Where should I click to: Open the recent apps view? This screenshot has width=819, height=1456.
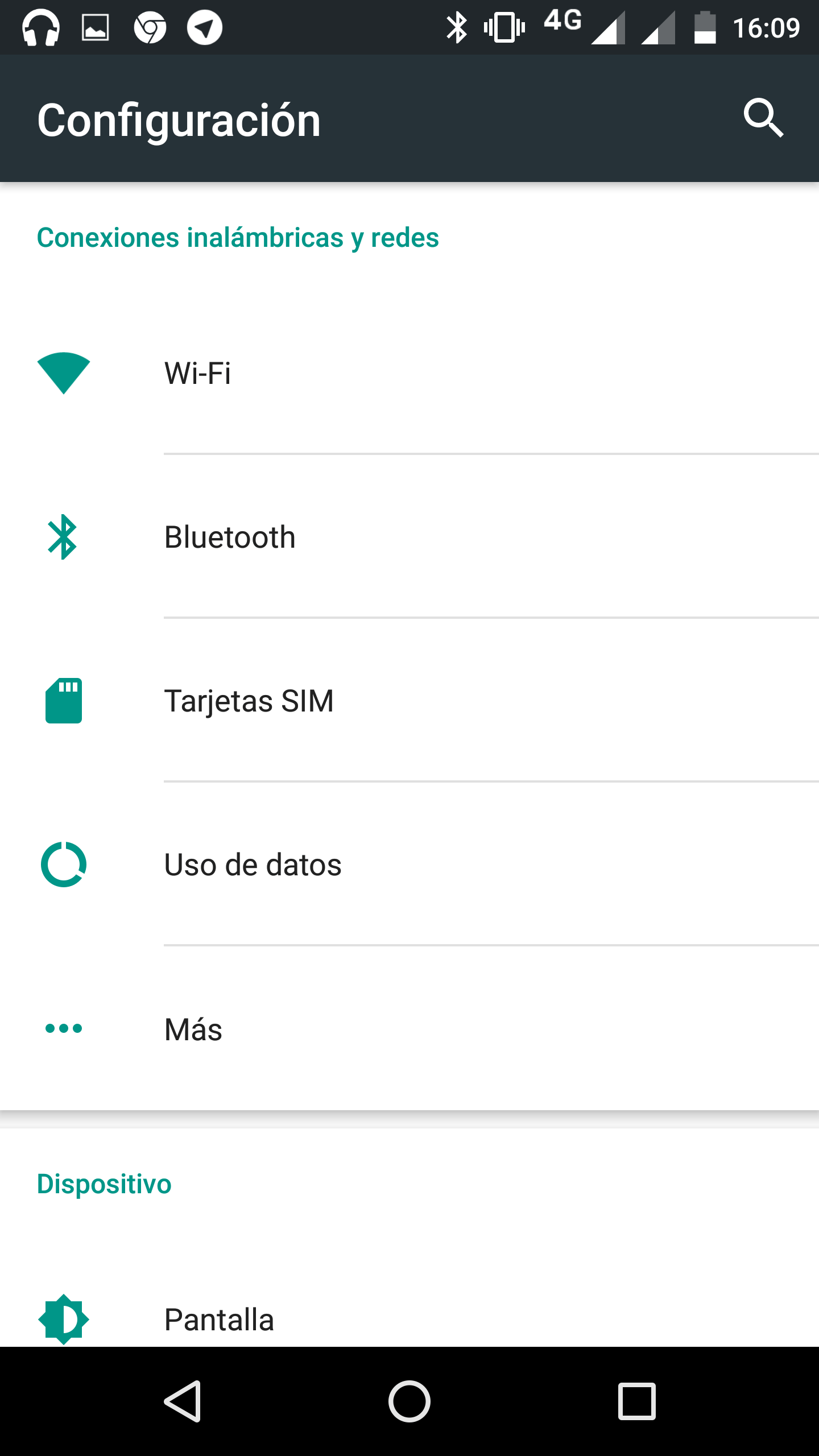[x=636, y=1401]
